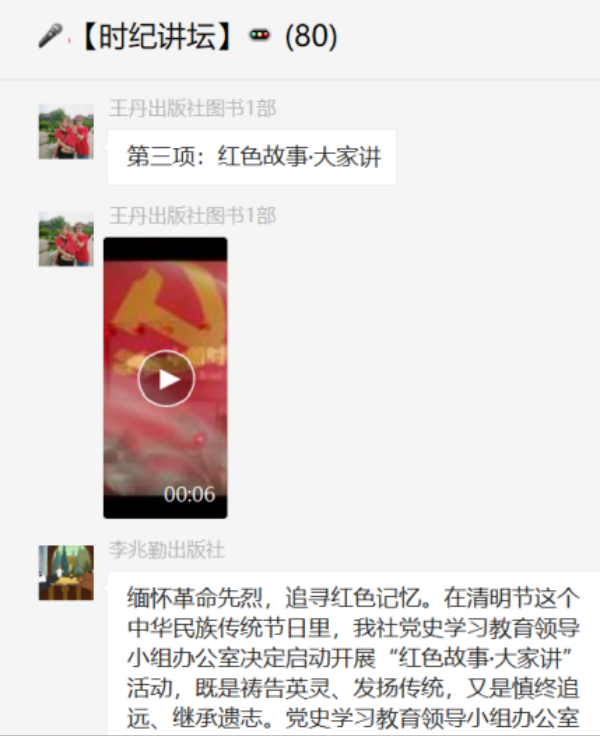Open 王丹's avatar beside the video
The image size is (600, 737).
(66, 239)
